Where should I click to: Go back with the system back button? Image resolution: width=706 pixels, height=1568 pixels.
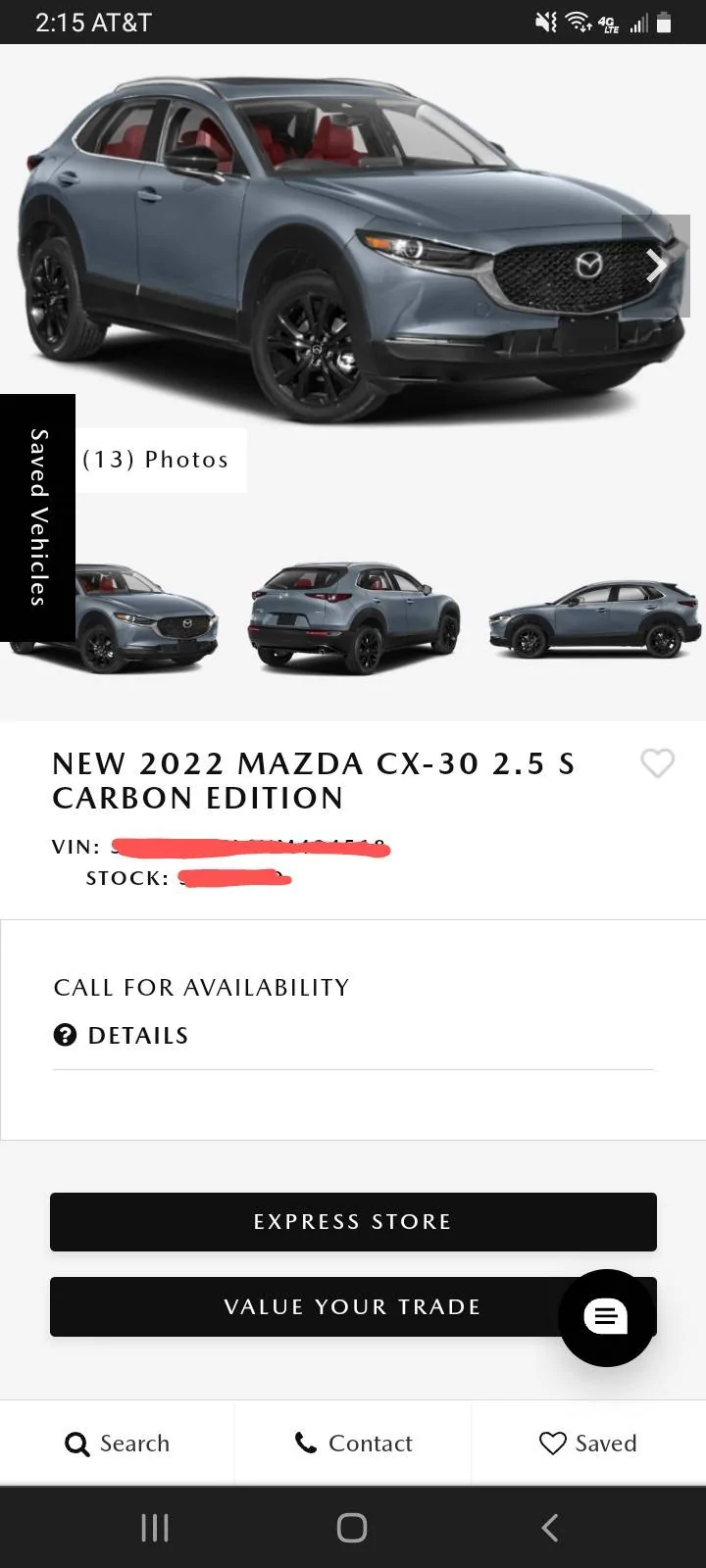(x=550, y=1527)
